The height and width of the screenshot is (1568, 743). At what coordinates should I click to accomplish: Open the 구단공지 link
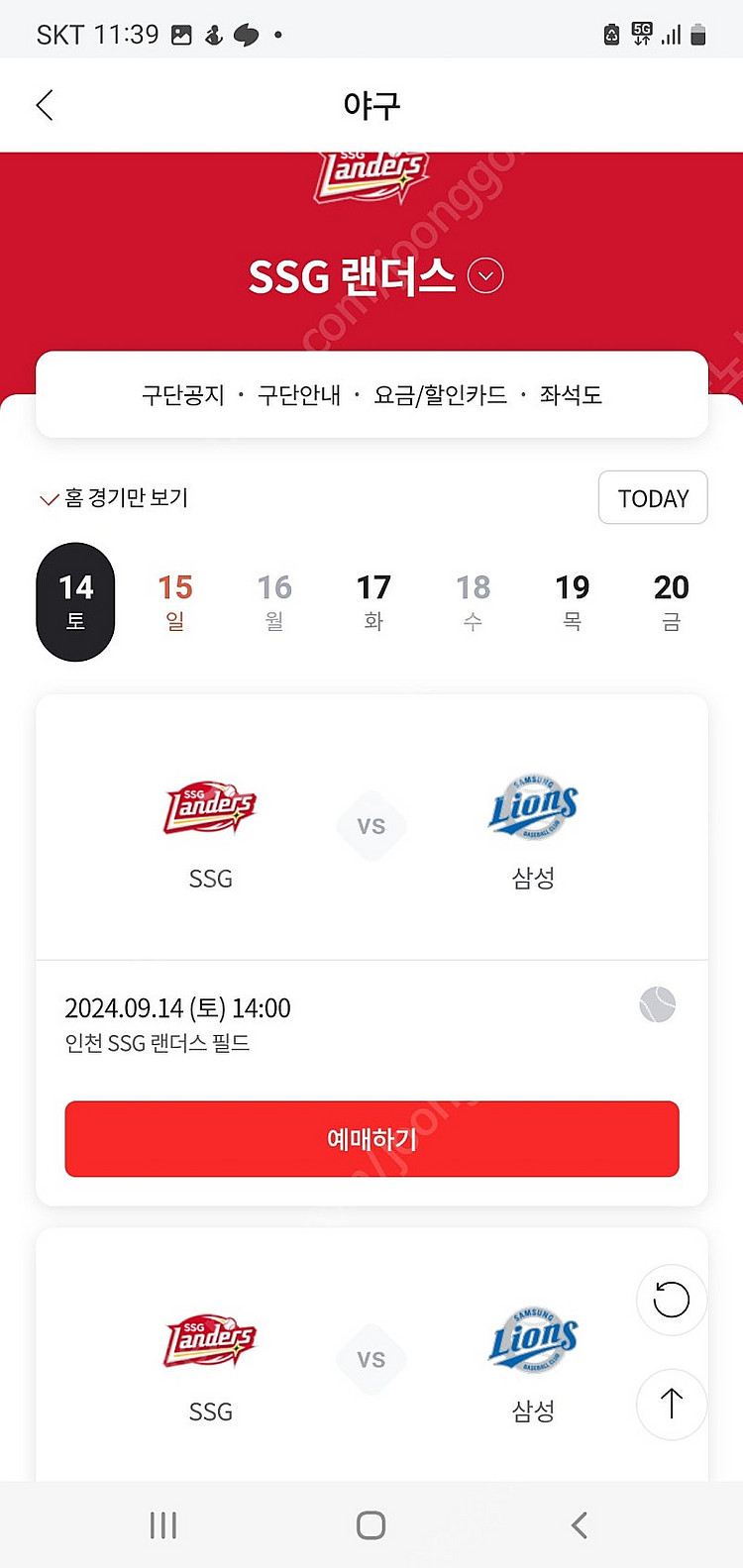point(183,395)
